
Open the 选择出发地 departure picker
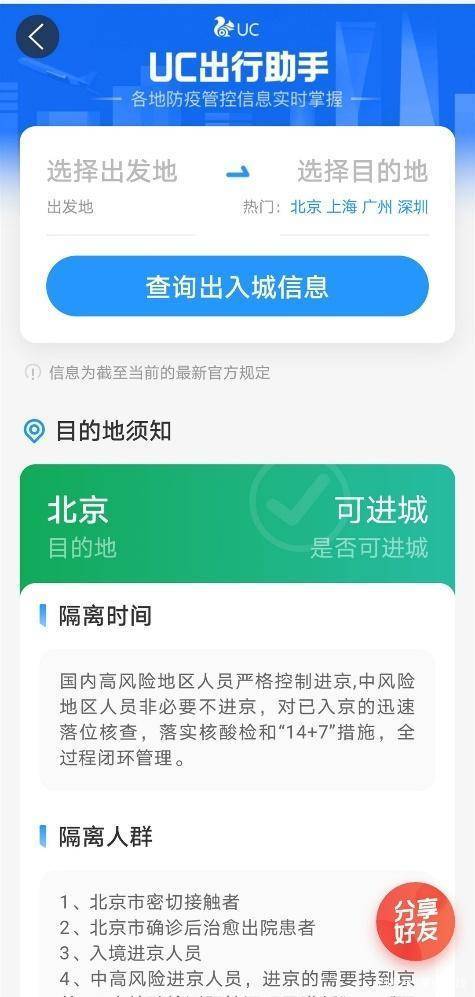point(111,172)
